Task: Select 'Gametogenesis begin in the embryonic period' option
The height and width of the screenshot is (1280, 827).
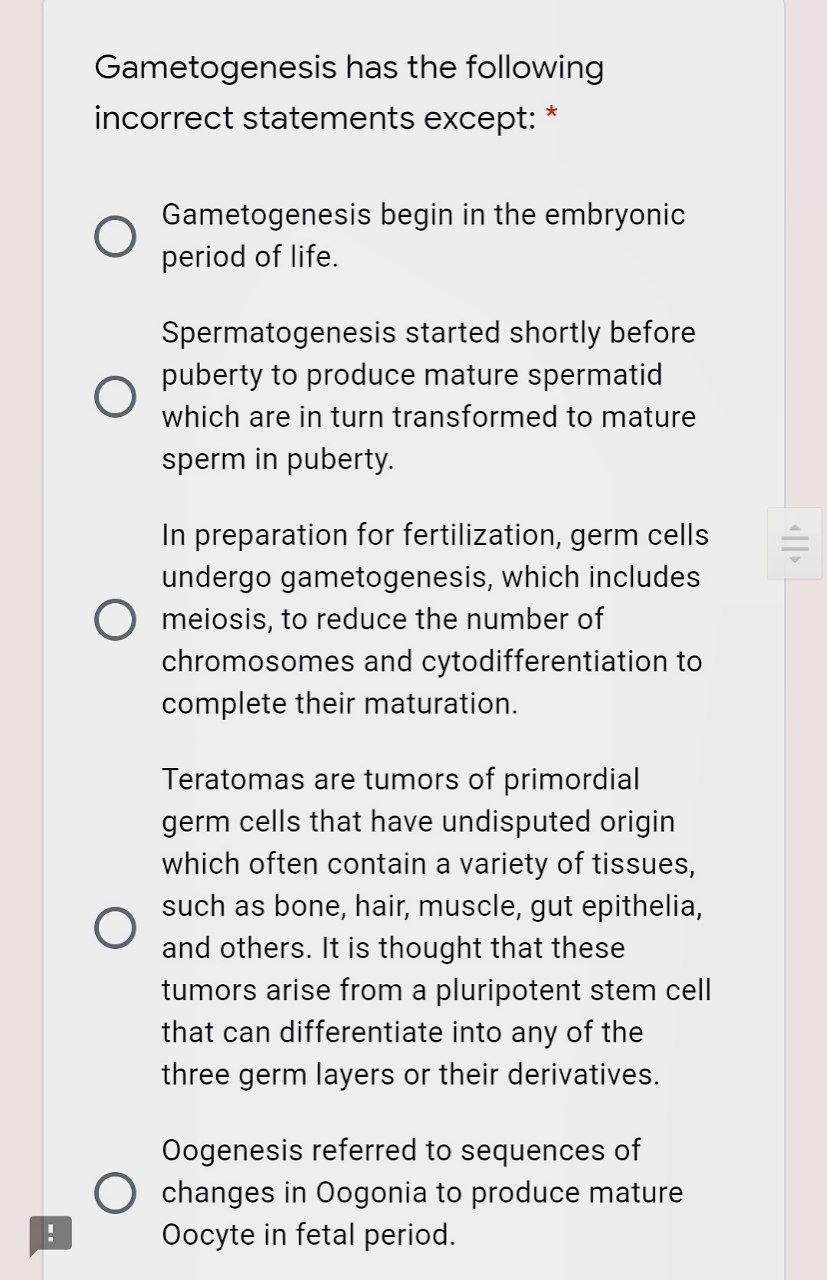Action: click(115, 236)
